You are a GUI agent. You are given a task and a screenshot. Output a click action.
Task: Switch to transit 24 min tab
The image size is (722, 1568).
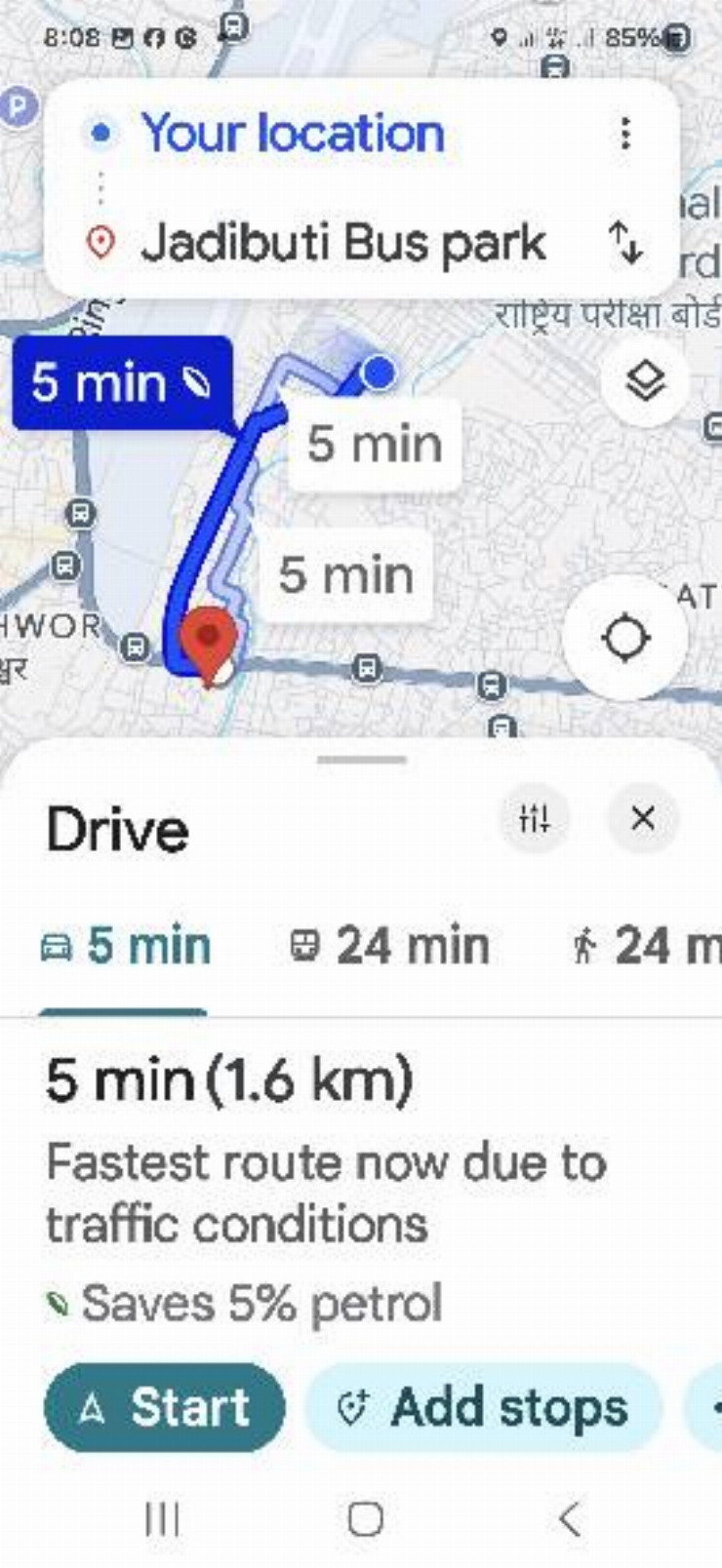(390, 946)
